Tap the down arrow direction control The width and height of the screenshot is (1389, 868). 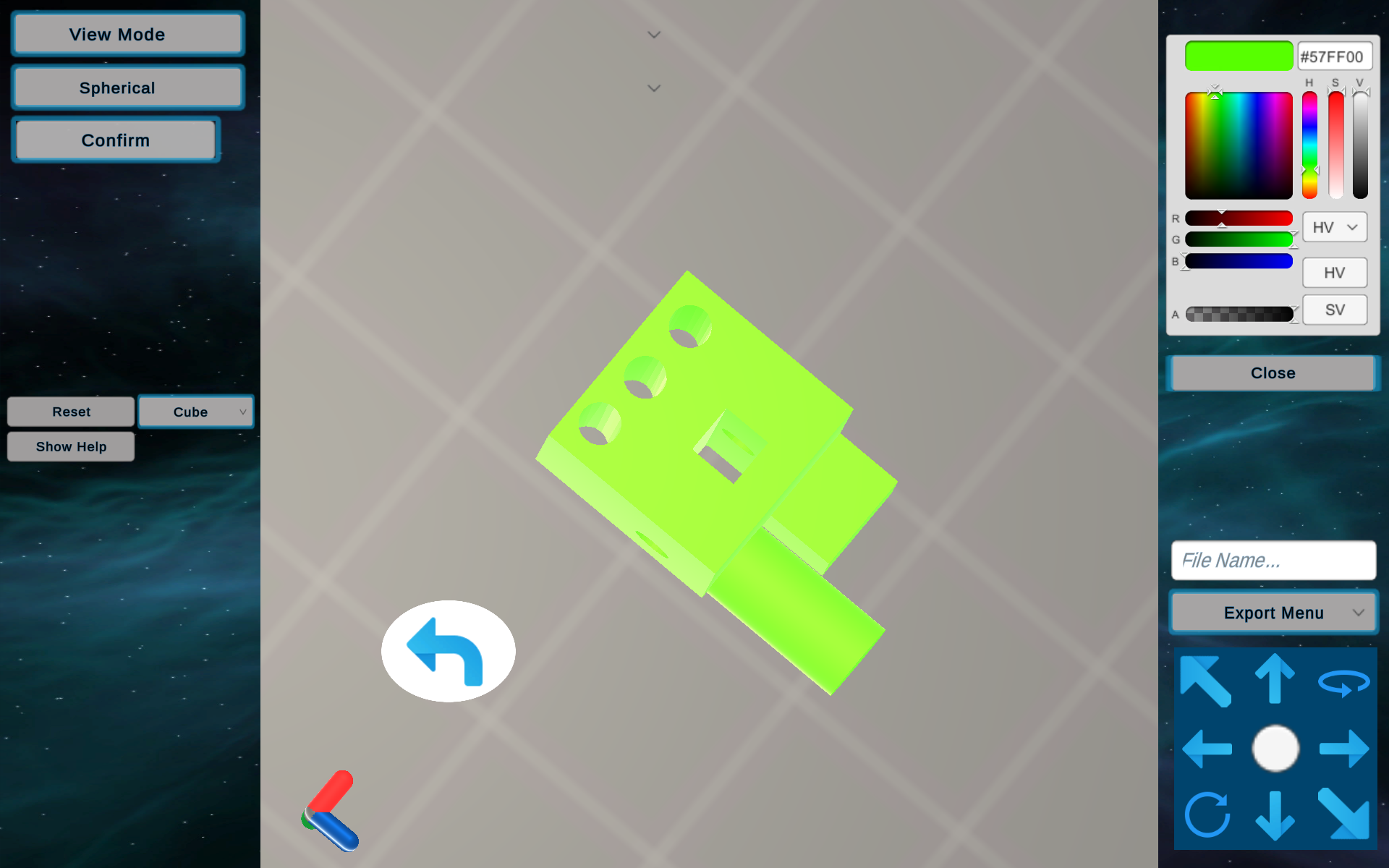point(1275,815)
